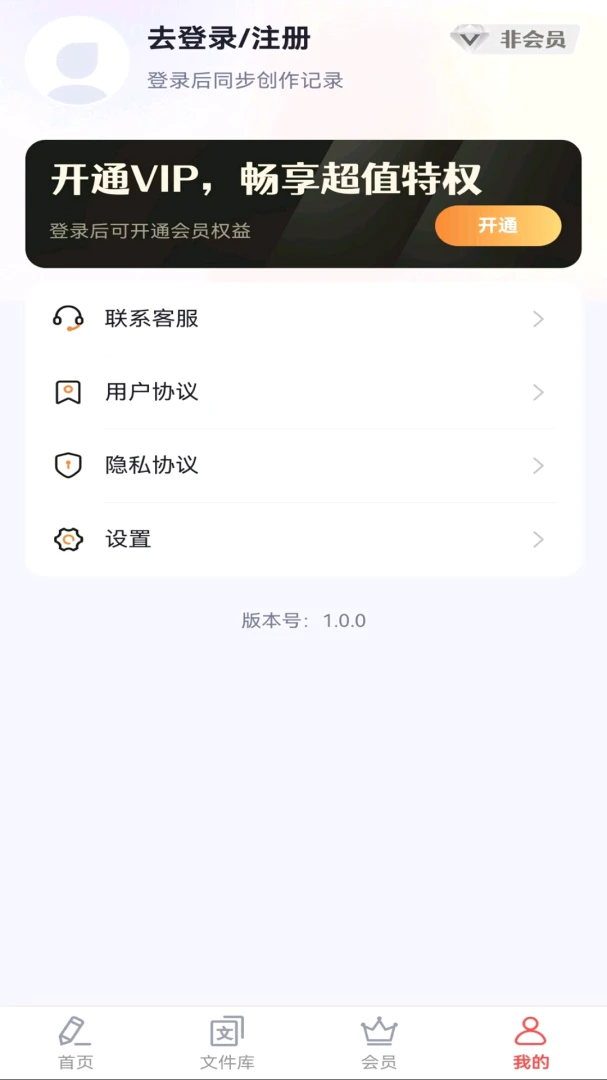Open 用户协议
Viewport: 607px width, 1080px height.
coord(303,393)
